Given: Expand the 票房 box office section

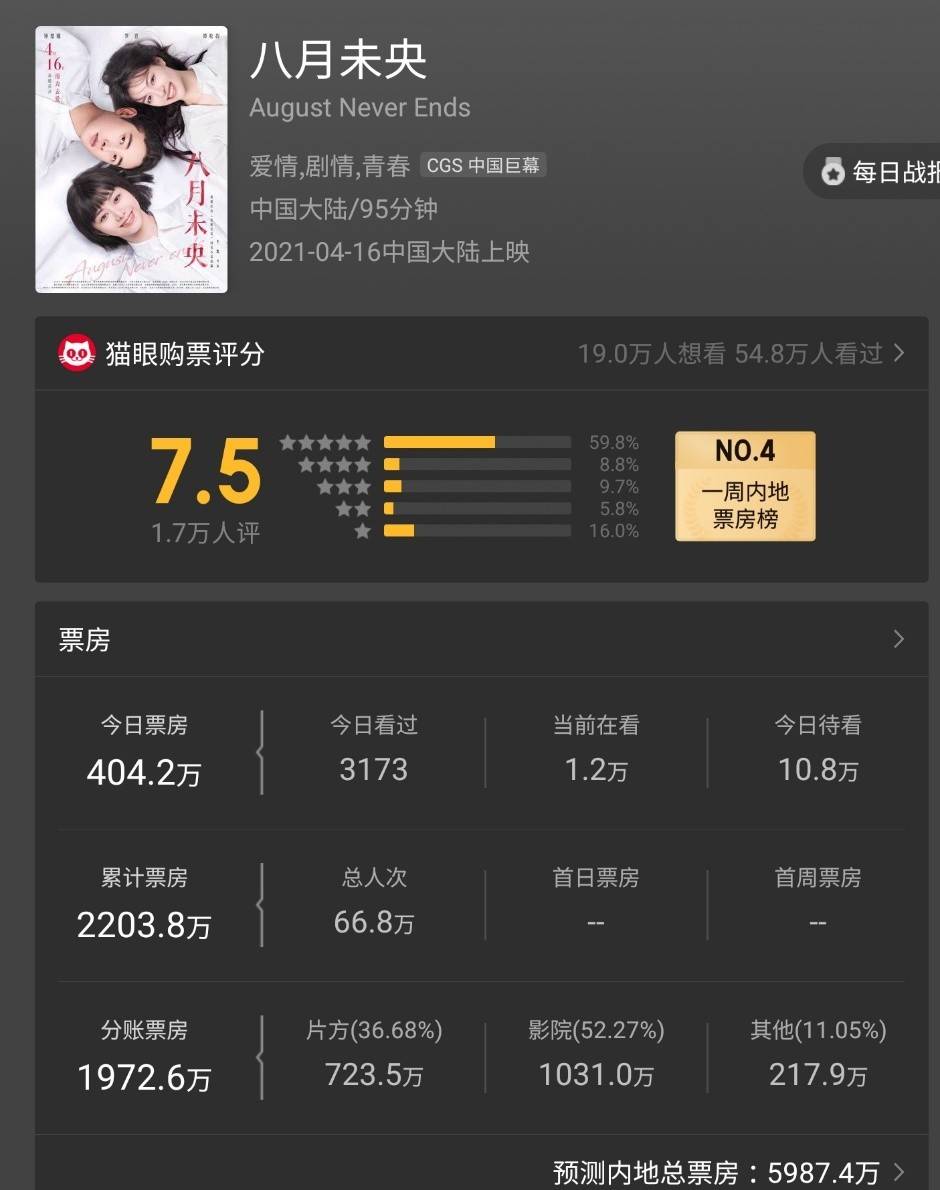Looking at the screenshot, I should pyautogui.click(x=897, y=639).
